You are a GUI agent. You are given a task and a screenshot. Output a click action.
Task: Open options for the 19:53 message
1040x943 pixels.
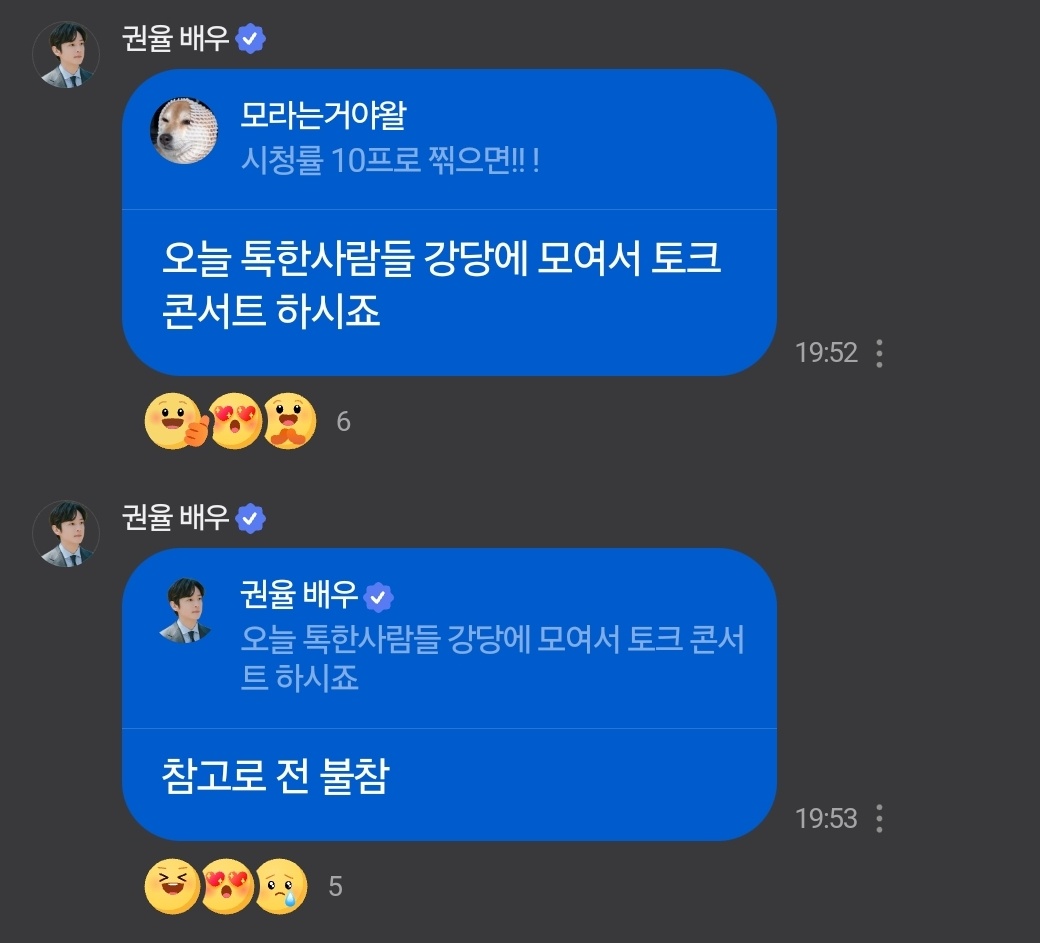(x=879, y=819)
